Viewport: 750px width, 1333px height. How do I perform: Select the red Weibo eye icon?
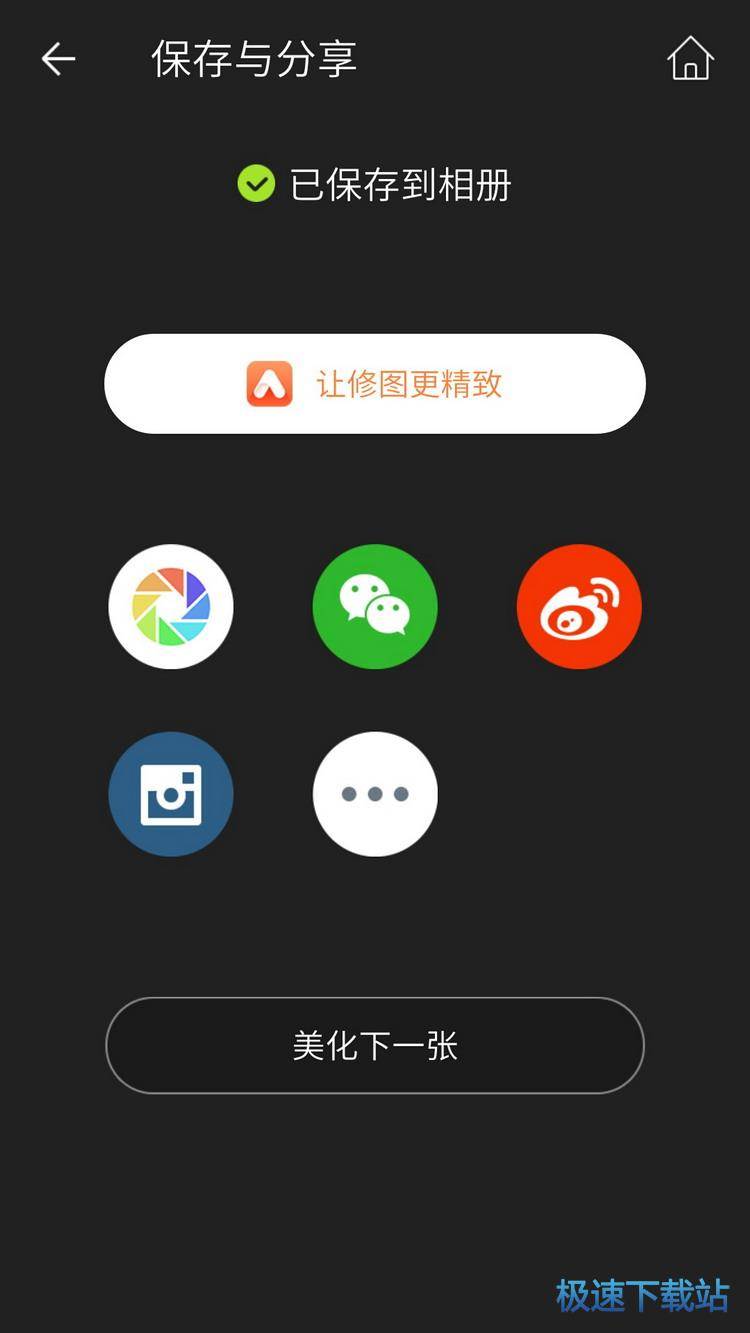579,607
